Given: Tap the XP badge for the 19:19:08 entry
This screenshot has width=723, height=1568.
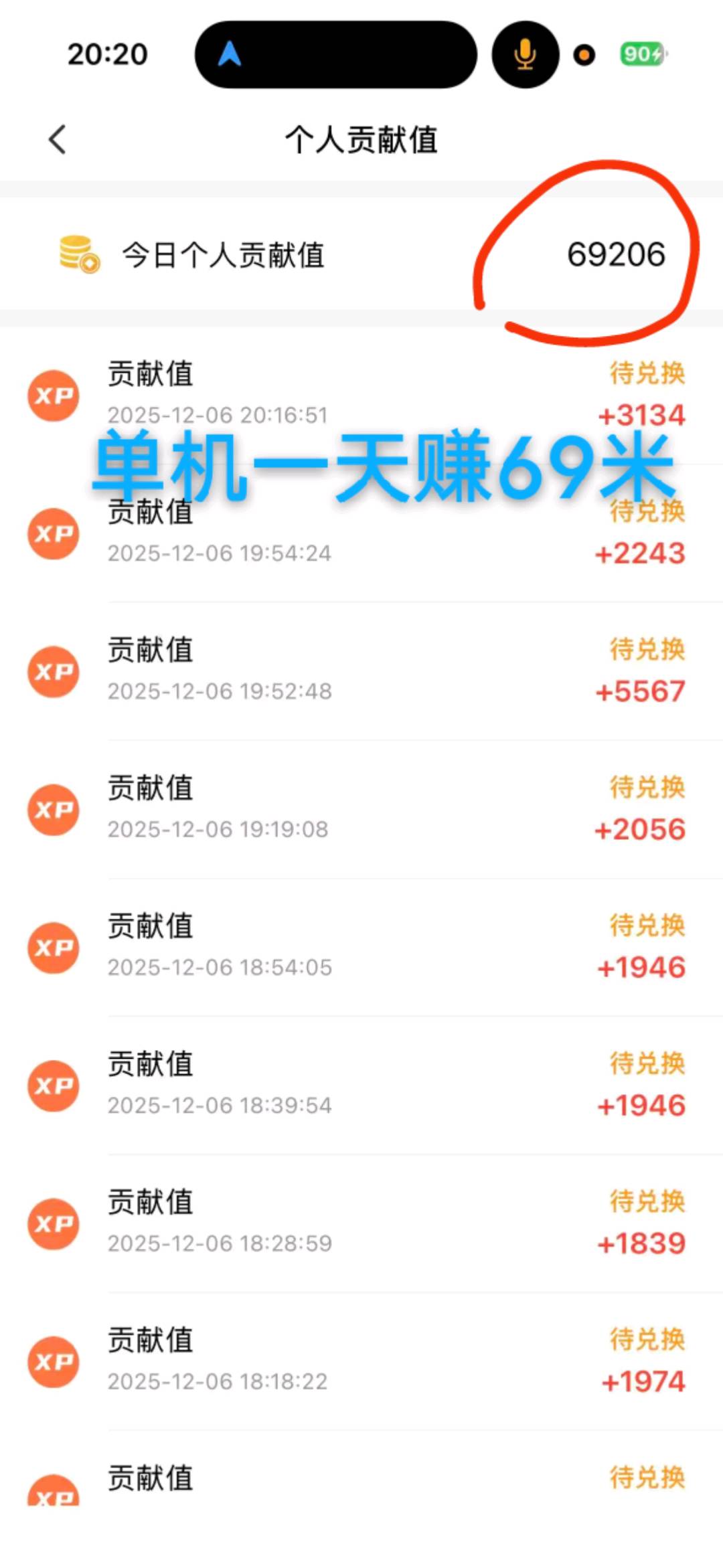Looking at the screenshot, I should coord(54,810).
